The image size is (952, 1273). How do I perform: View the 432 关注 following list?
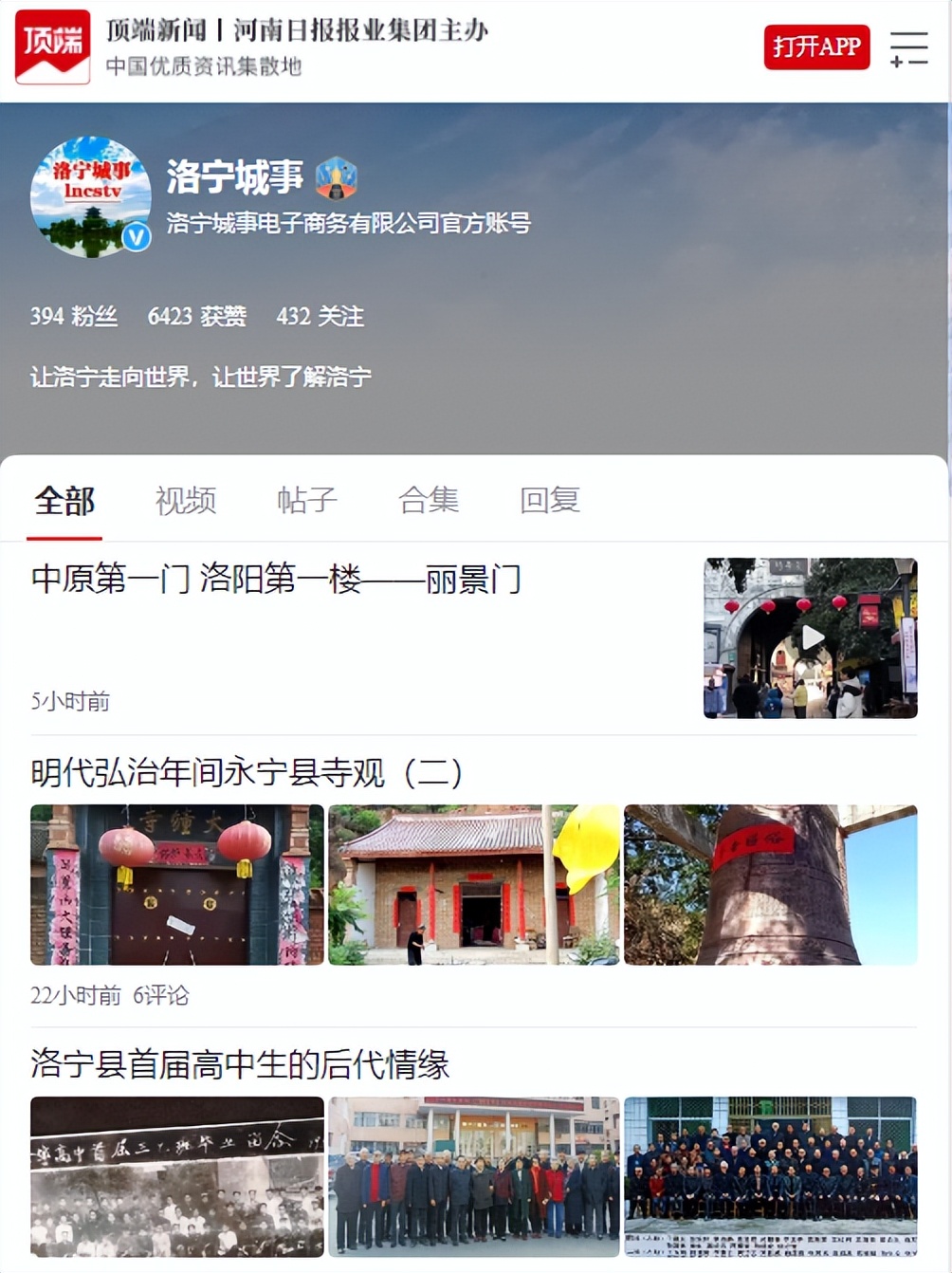[320, 317]
